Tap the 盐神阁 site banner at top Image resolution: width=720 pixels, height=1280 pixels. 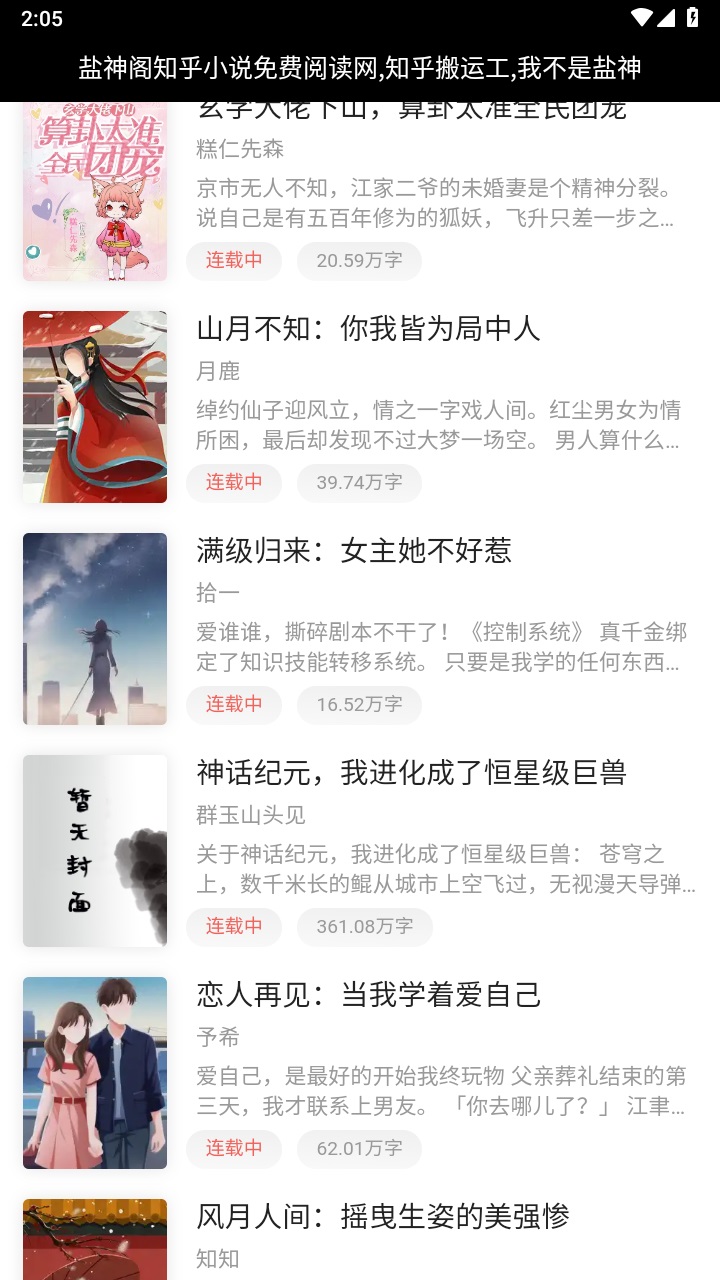point(360,69)
